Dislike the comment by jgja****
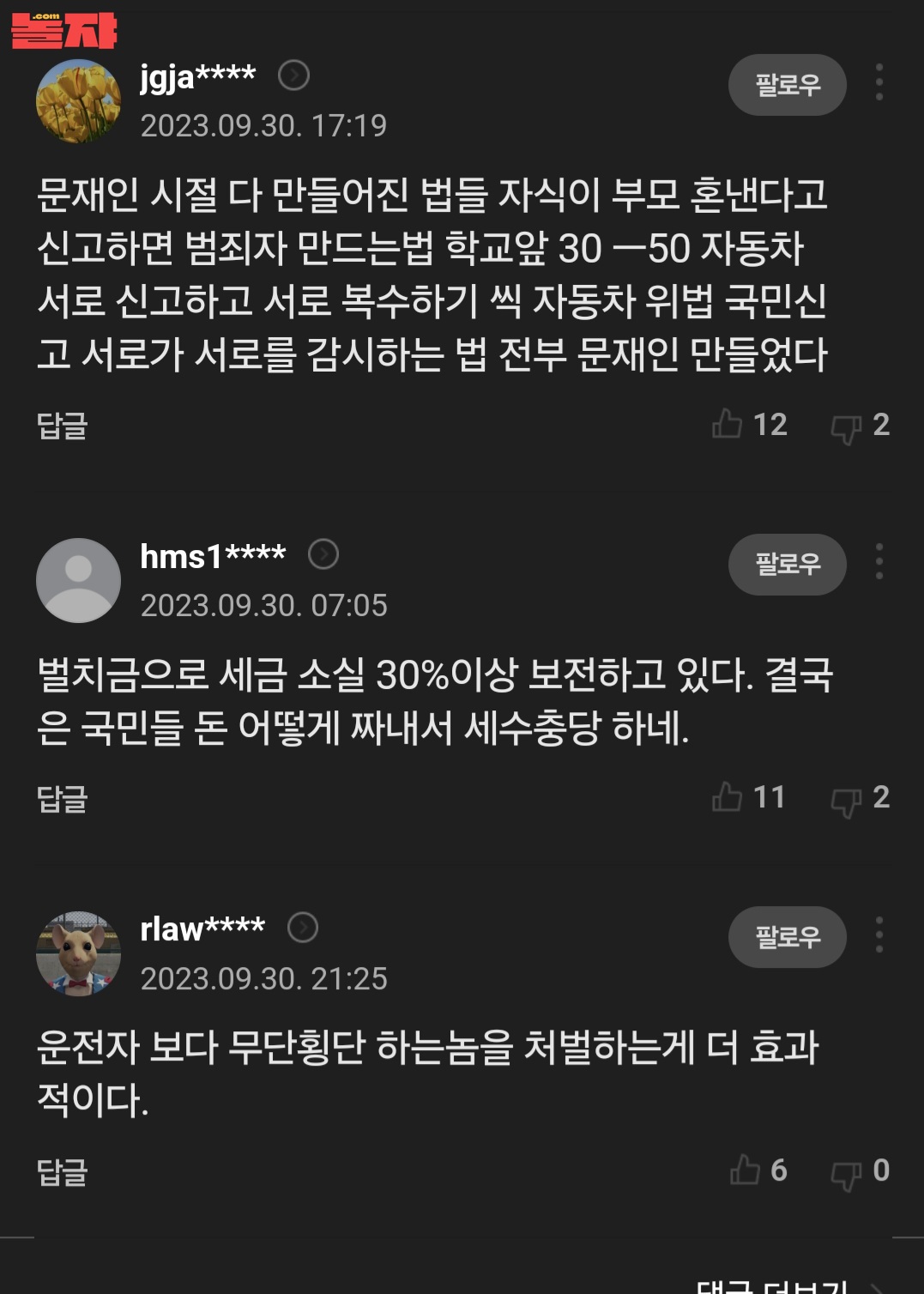The image size is (924, 1294). (x=846, y=426)
